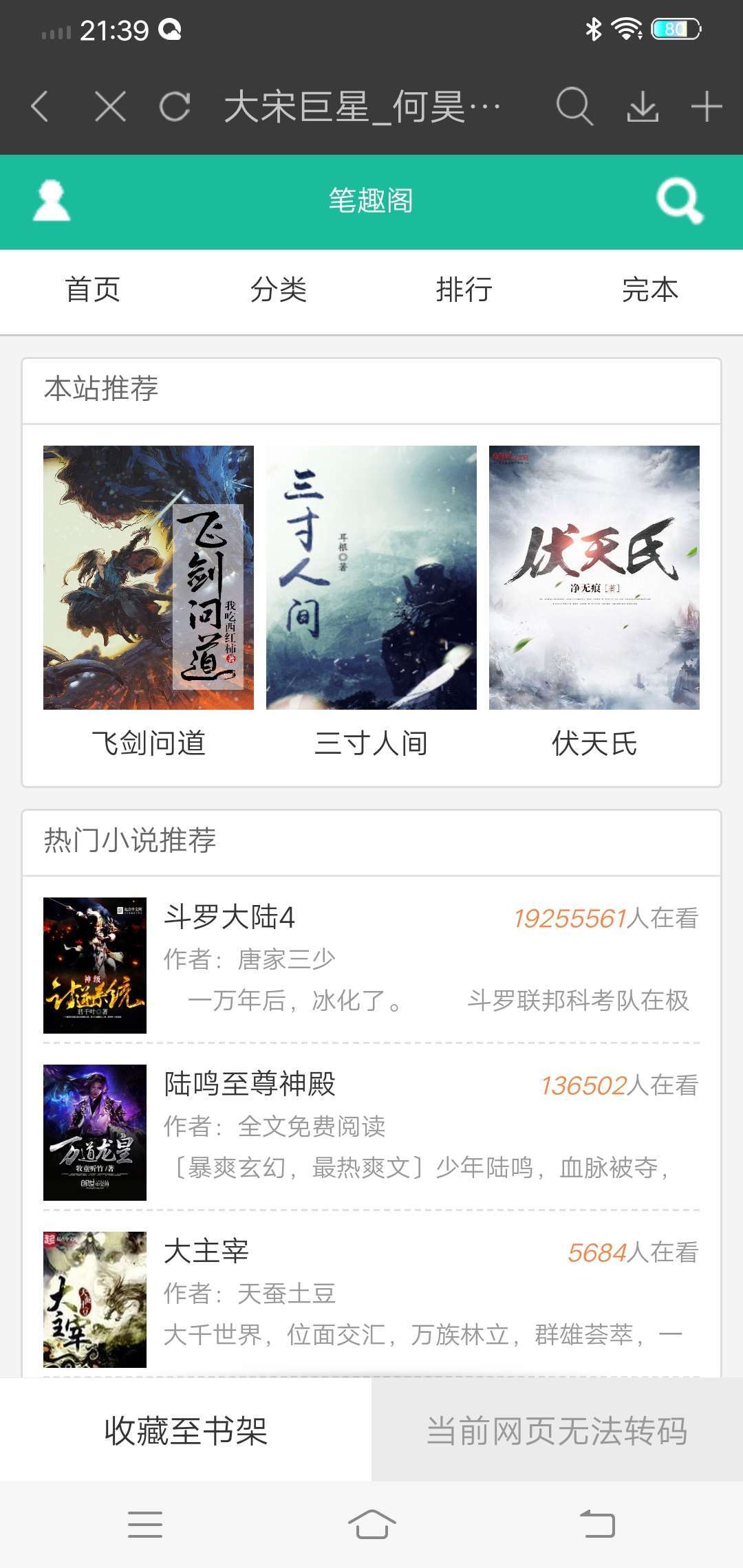This screenshot has height=1568, width=743.
Task: Search novels with the 笔趣阁 magnifier
Action: click(x=679, y=201)
